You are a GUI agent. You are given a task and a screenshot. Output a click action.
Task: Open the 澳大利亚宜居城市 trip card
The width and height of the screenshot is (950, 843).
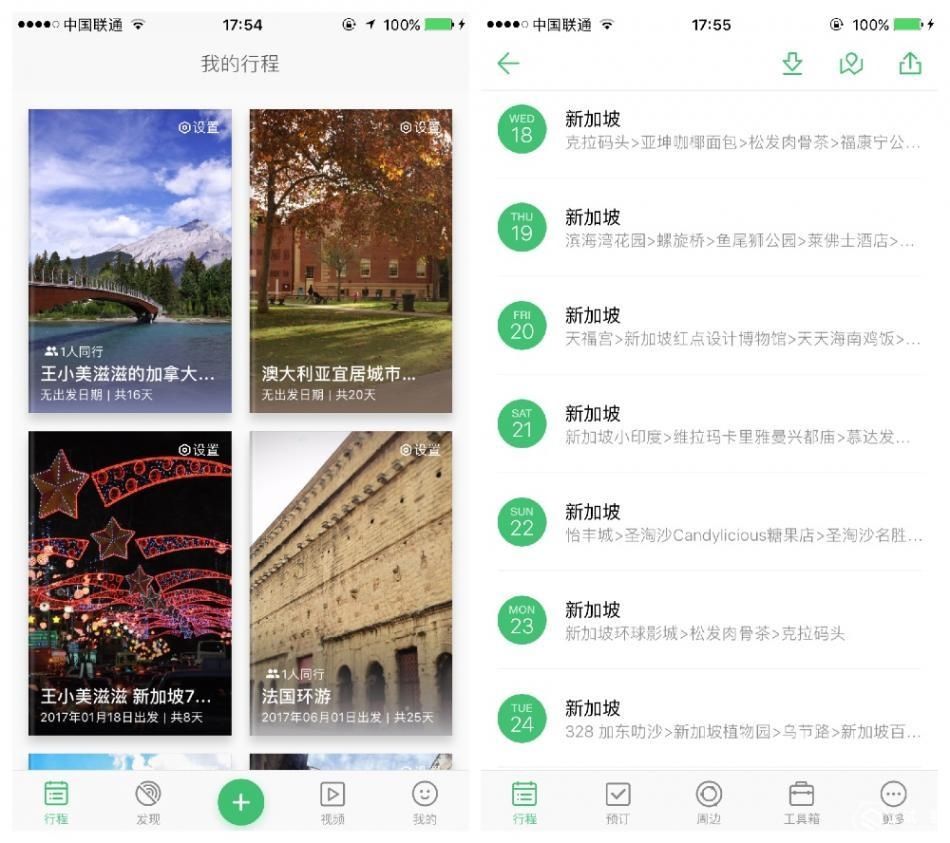click(x=351, y=260)
